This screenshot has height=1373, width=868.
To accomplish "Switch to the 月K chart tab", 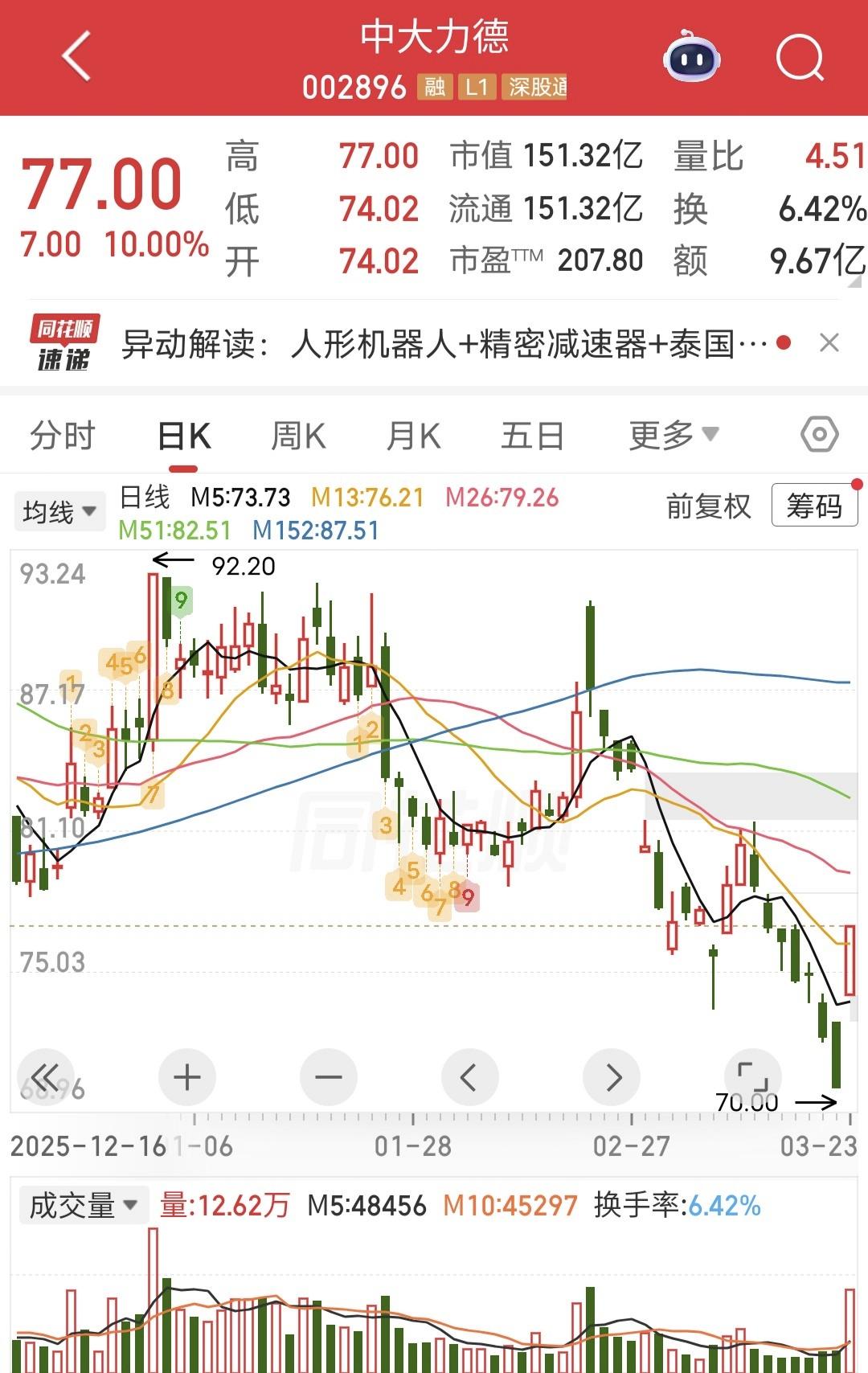I will pos(413,436).
